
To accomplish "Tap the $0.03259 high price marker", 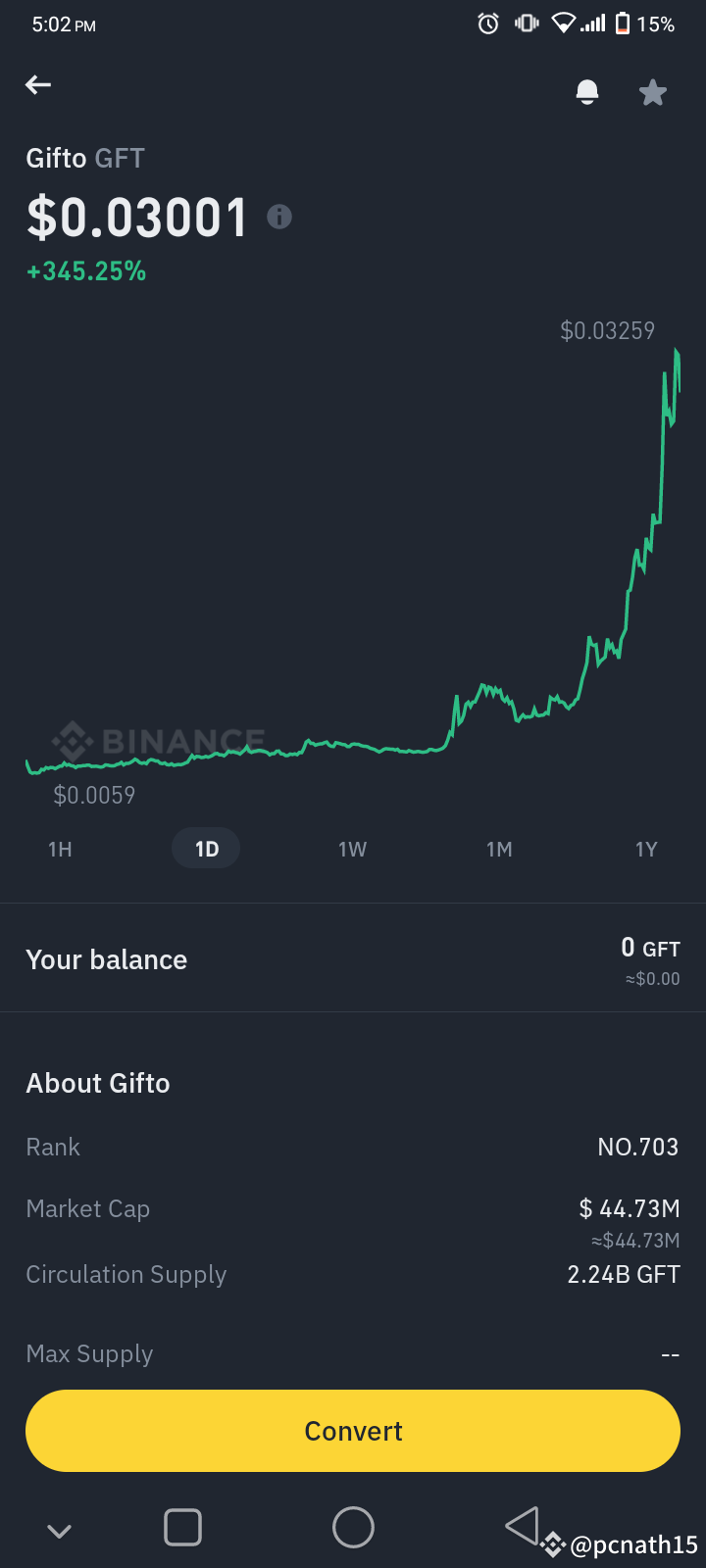I will (608, 330).
